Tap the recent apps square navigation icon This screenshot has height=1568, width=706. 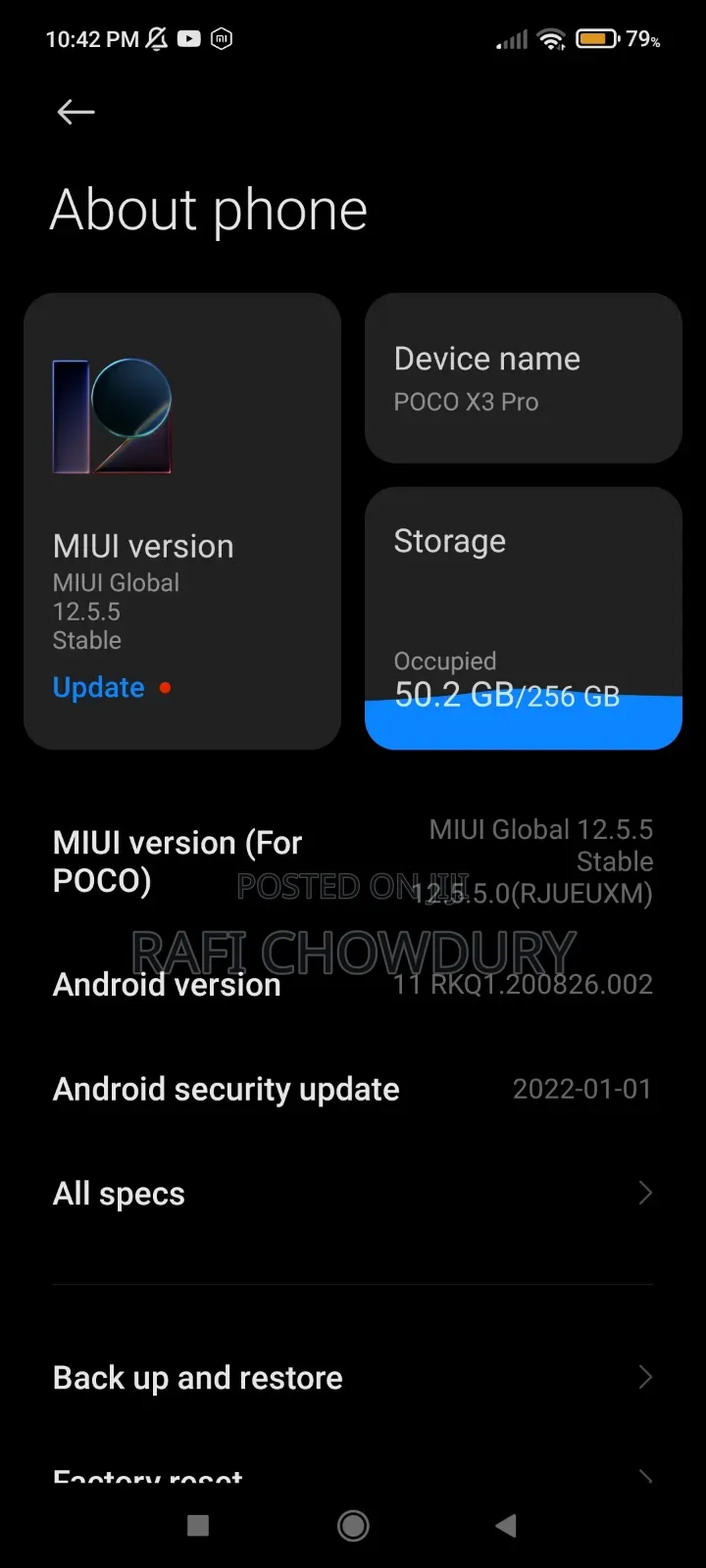(198, 1525)
